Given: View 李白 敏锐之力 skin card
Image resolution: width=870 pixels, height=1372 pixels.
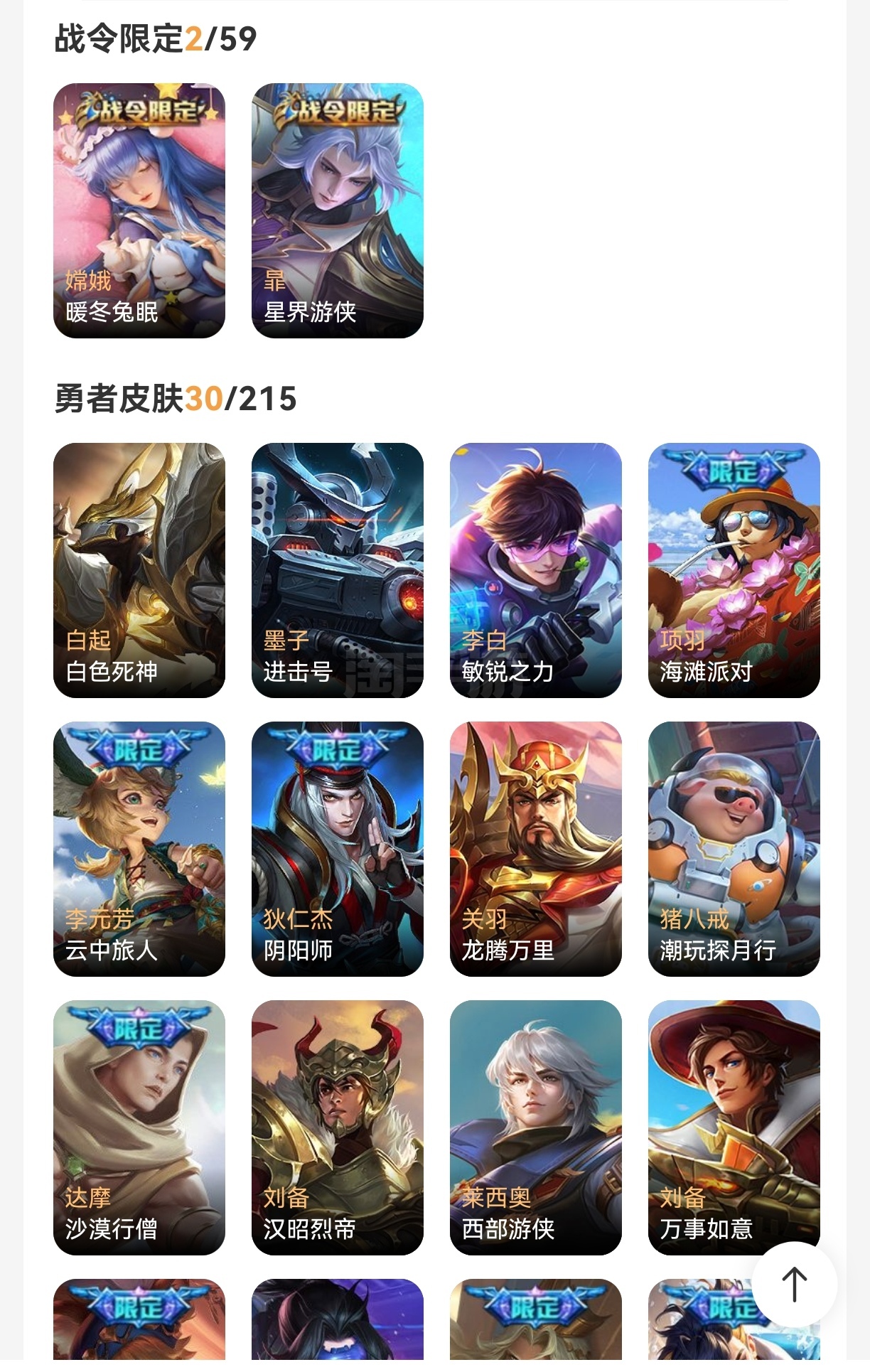Looking at the screenshot, I should point(536,570).
